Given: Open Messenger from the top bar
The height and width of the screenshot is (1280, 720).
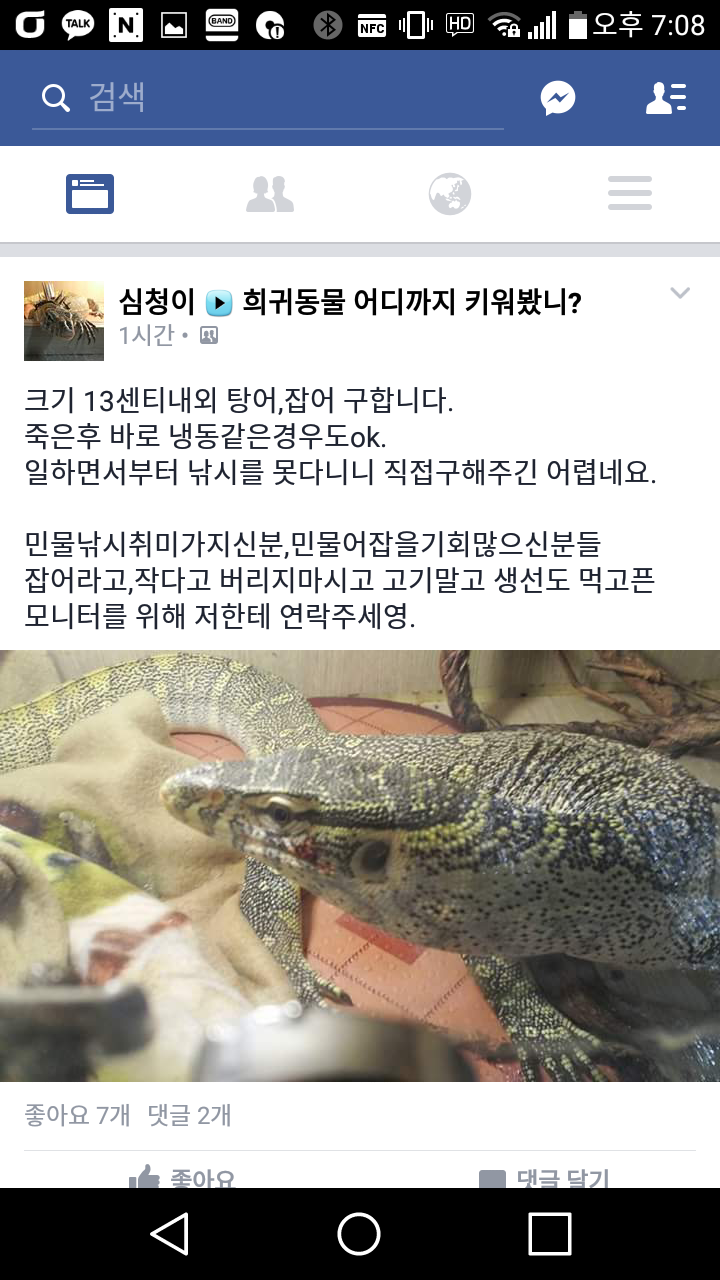Looking at the screenshot, I should pos(558,98).
